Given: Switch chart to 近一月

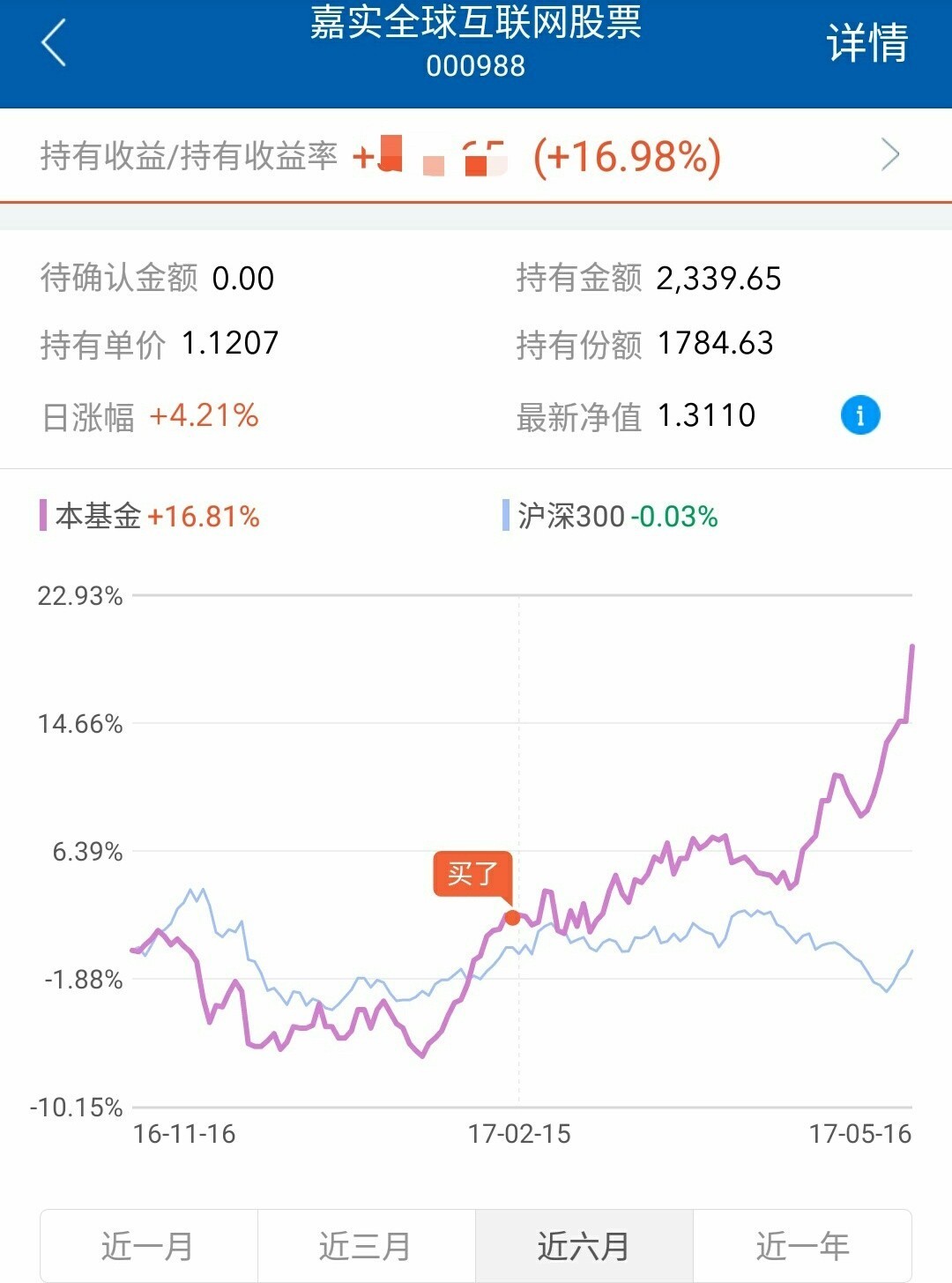Looking at the screenshot, I should tap(148, 1245).
